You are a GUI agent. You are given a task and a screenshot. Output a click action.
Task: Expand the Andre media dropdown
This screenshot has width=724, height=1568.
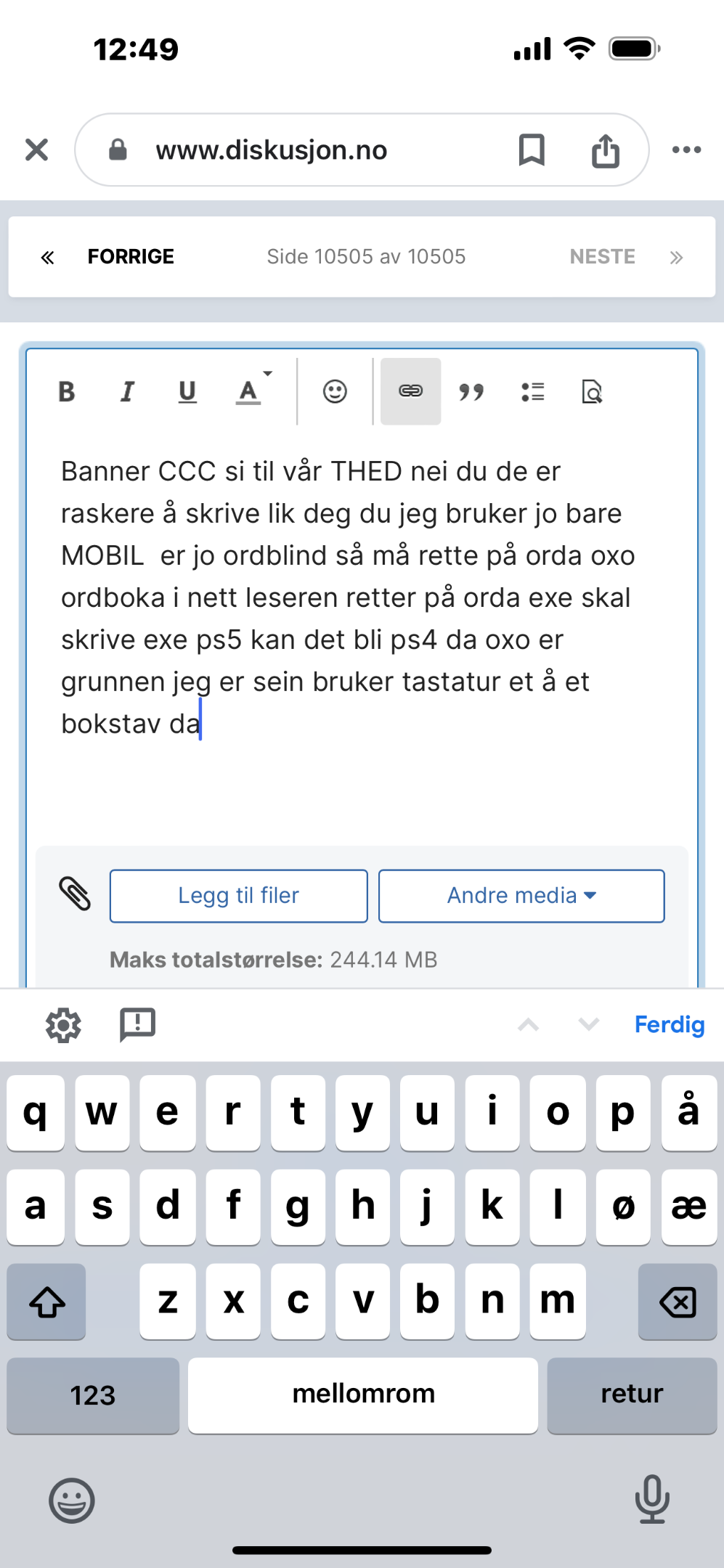[521, 896]
